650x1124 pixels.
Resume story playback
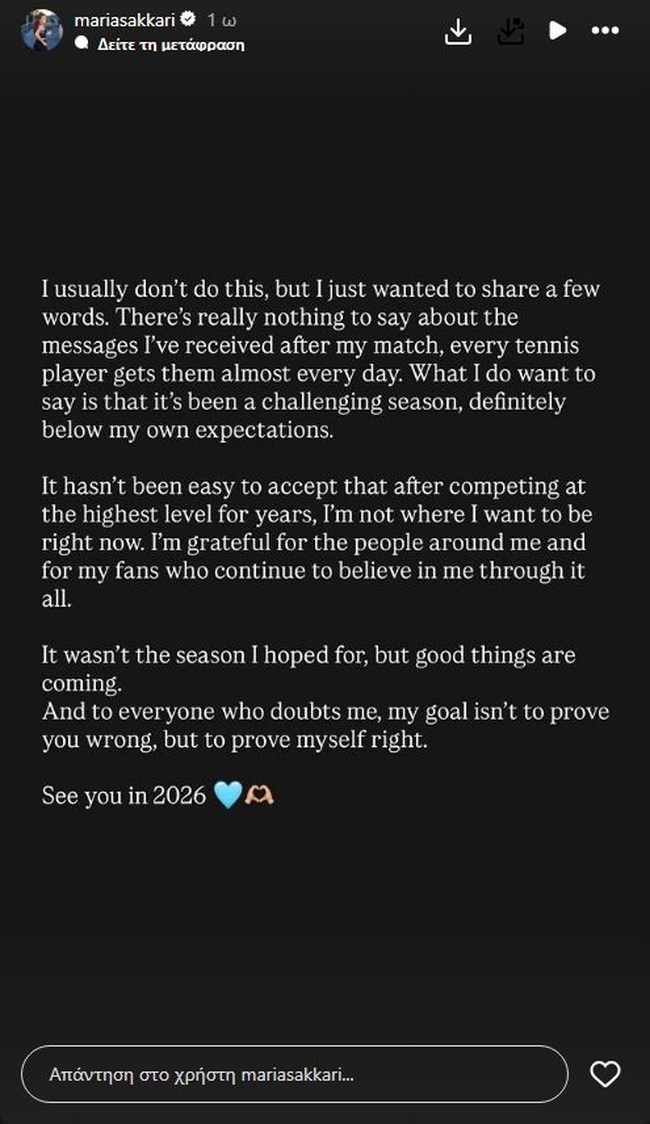[558, 31]
